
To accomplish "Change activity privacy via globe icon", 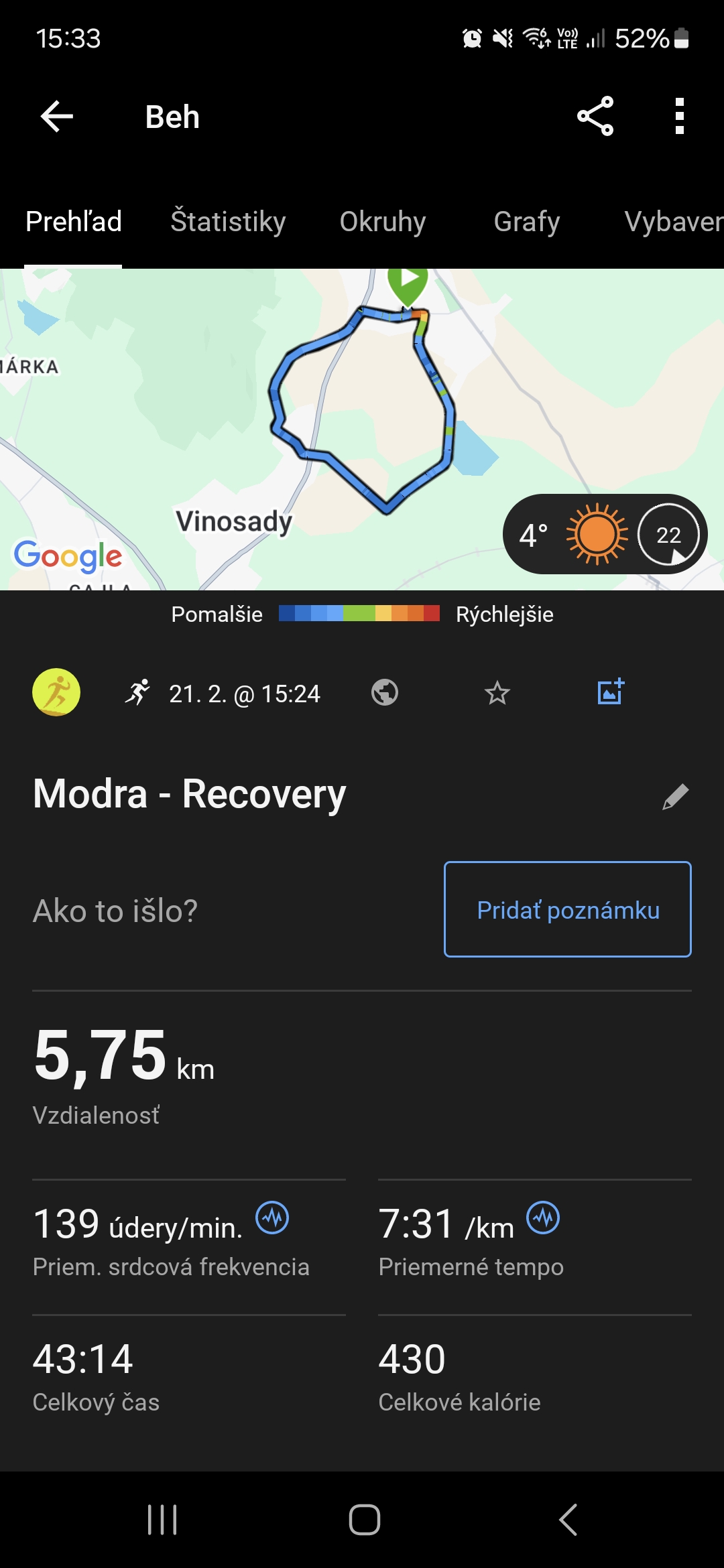I will 385,692.
